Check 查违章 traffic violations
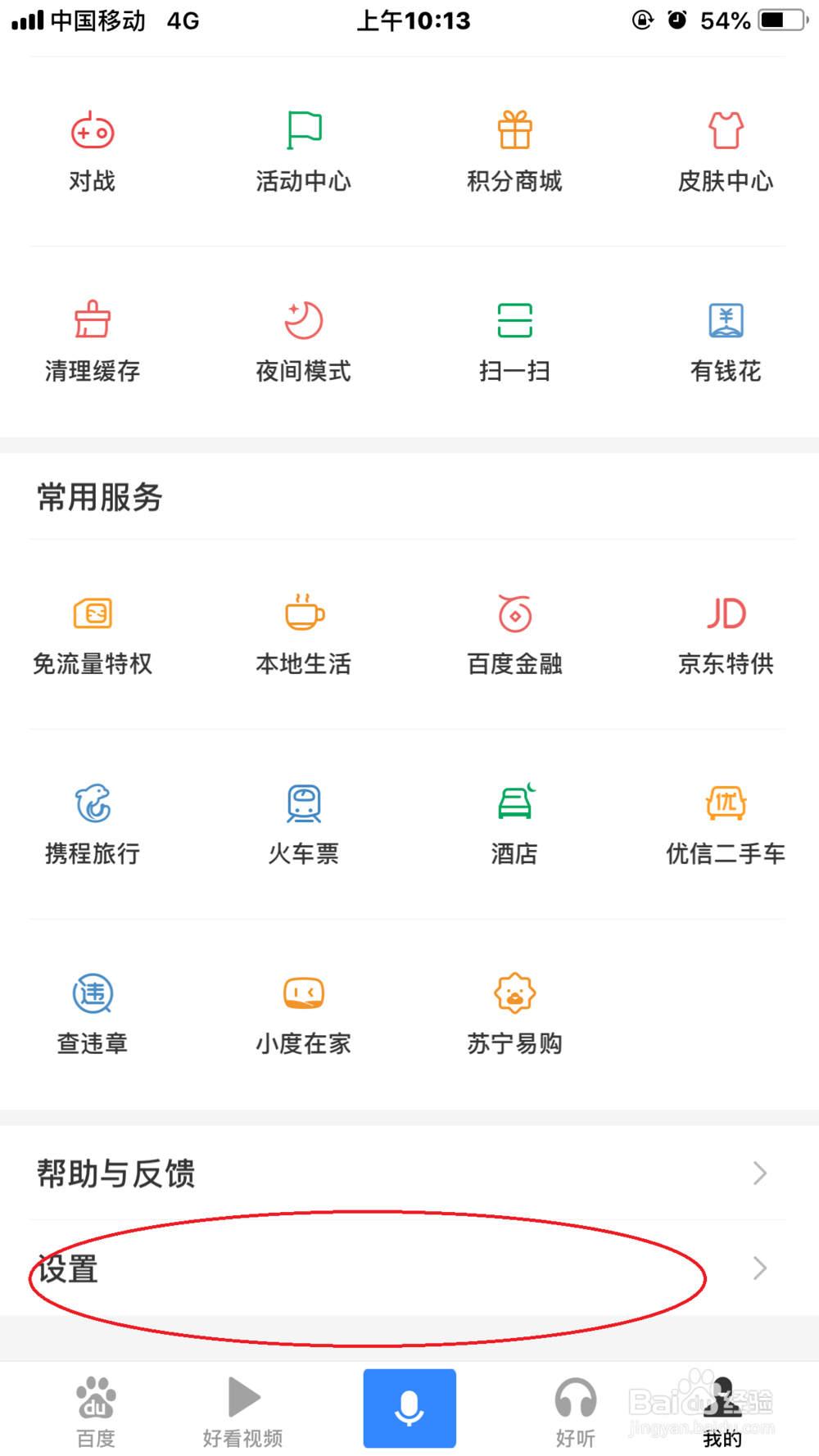This screenshot has width=819, height=1456. pyautogui.click(x=93, y=1014)
